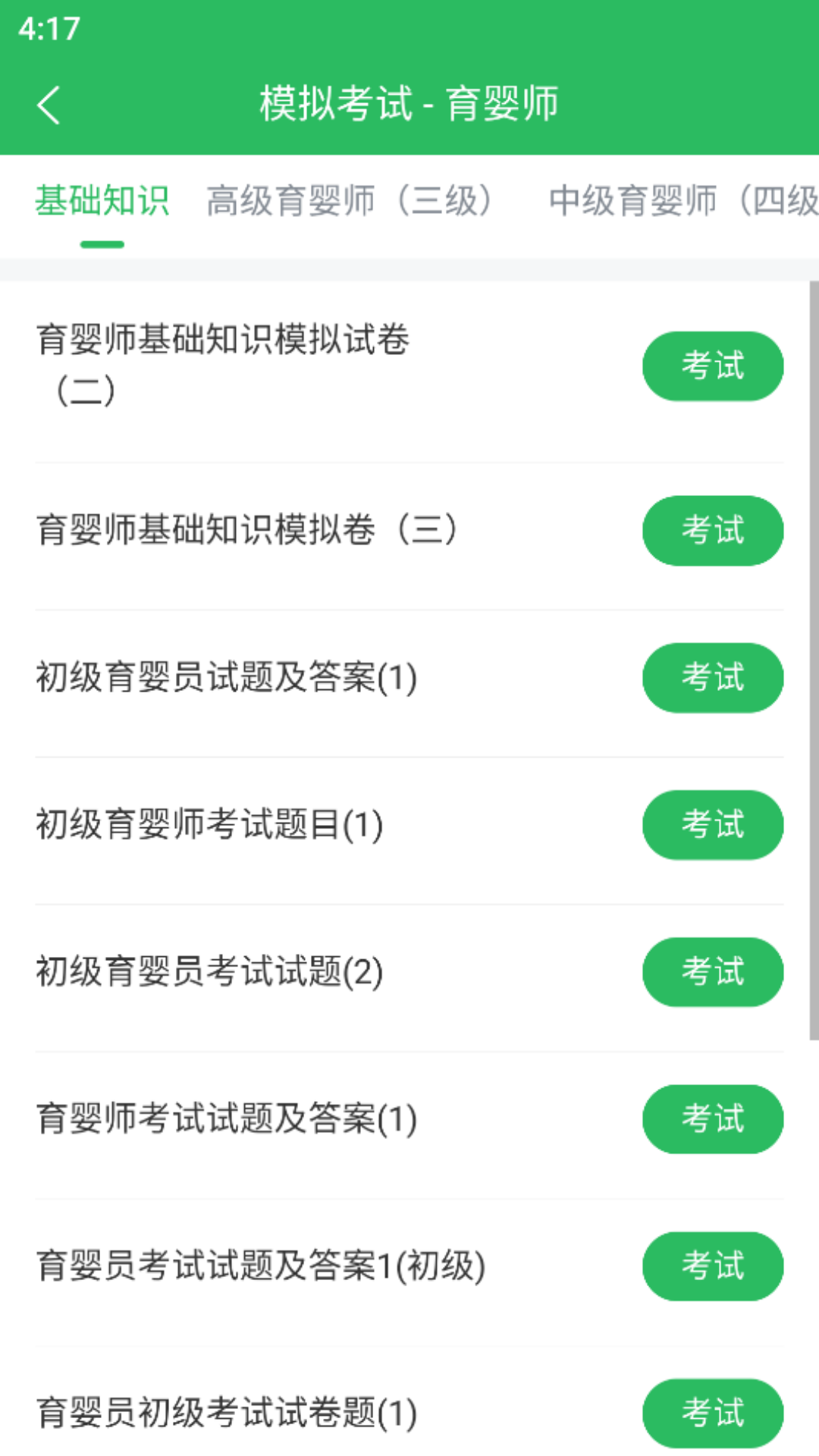Tap the 模拟考试 - 育婴师 title bar
The height and width of the screenshot is (1456, 819).
point(409,105)
